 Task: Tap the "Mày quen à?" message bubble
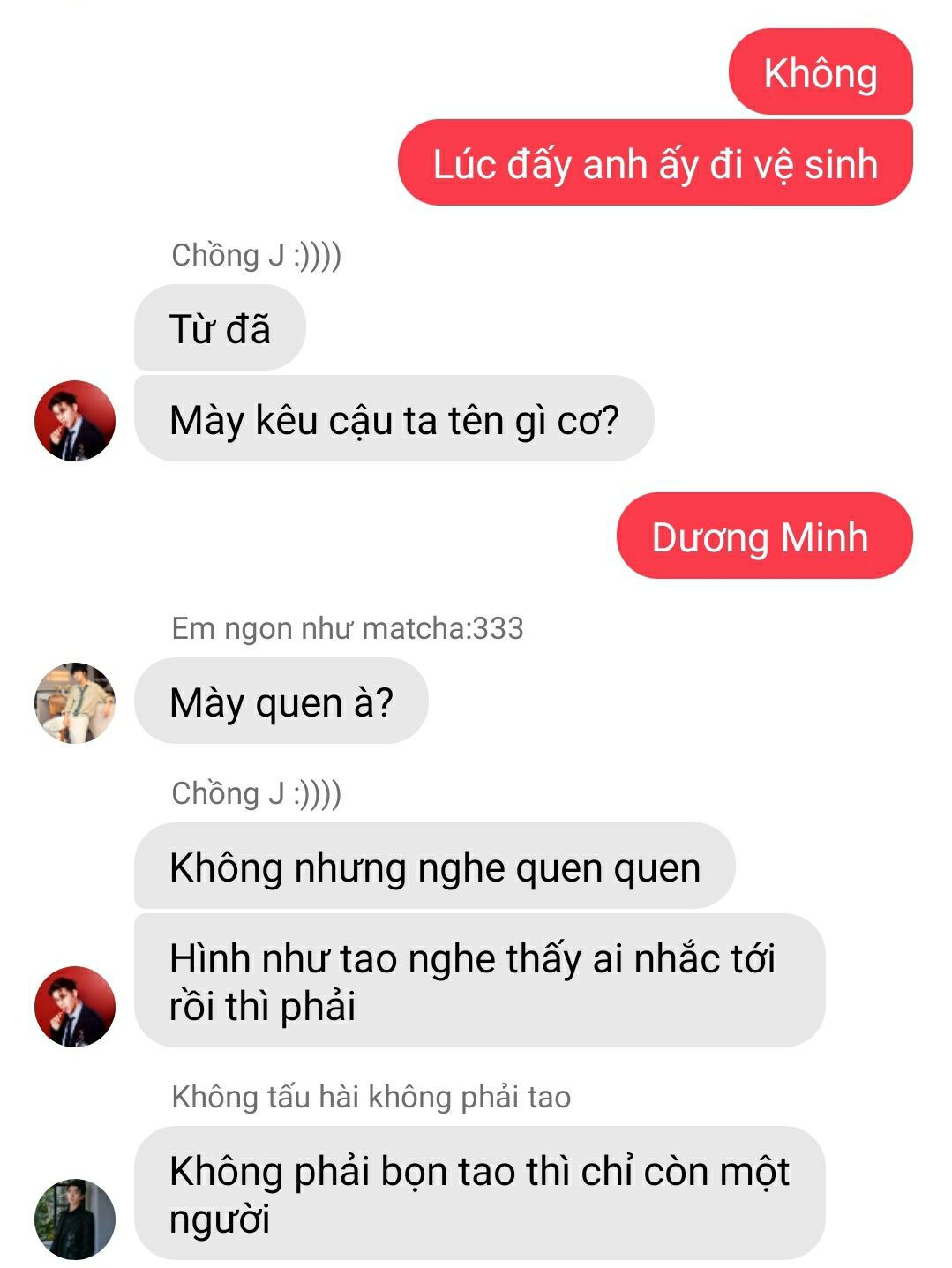tap(281, 702)
